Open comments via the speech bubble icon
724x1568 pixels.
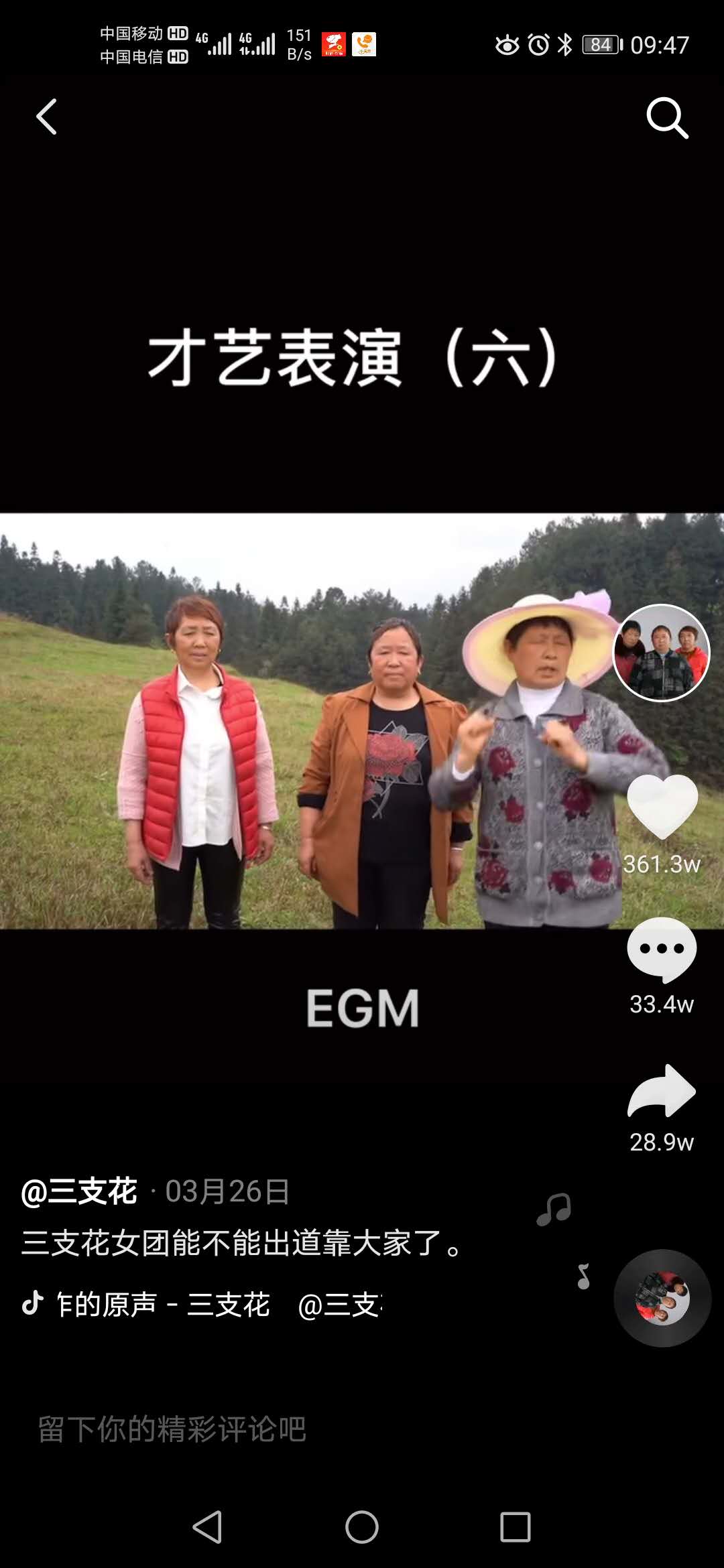point(662,950)
